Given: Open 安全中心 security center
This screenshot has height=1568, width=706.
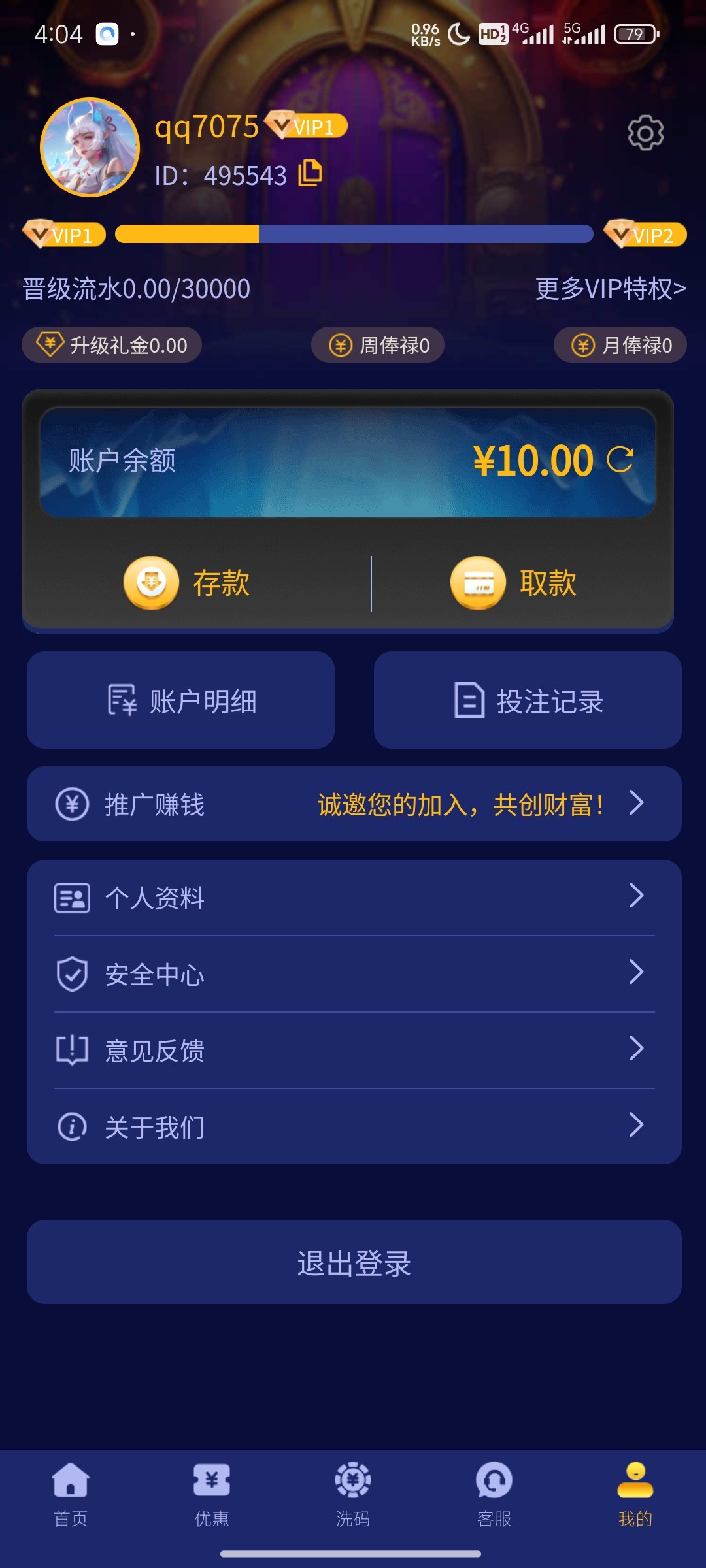Looking at the screenshot, I should point(354,973).
